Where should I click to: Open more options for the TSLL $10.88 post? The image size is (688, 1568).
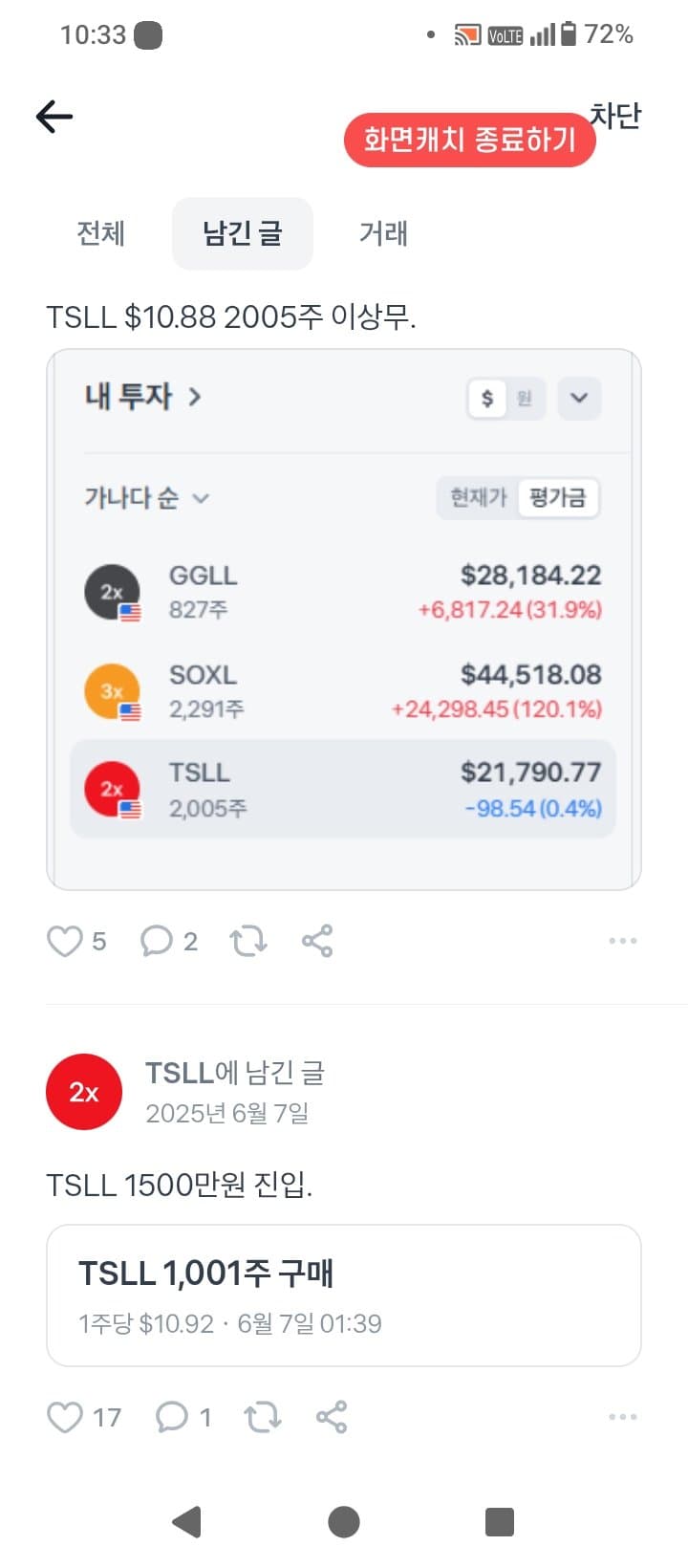point(622,942)
